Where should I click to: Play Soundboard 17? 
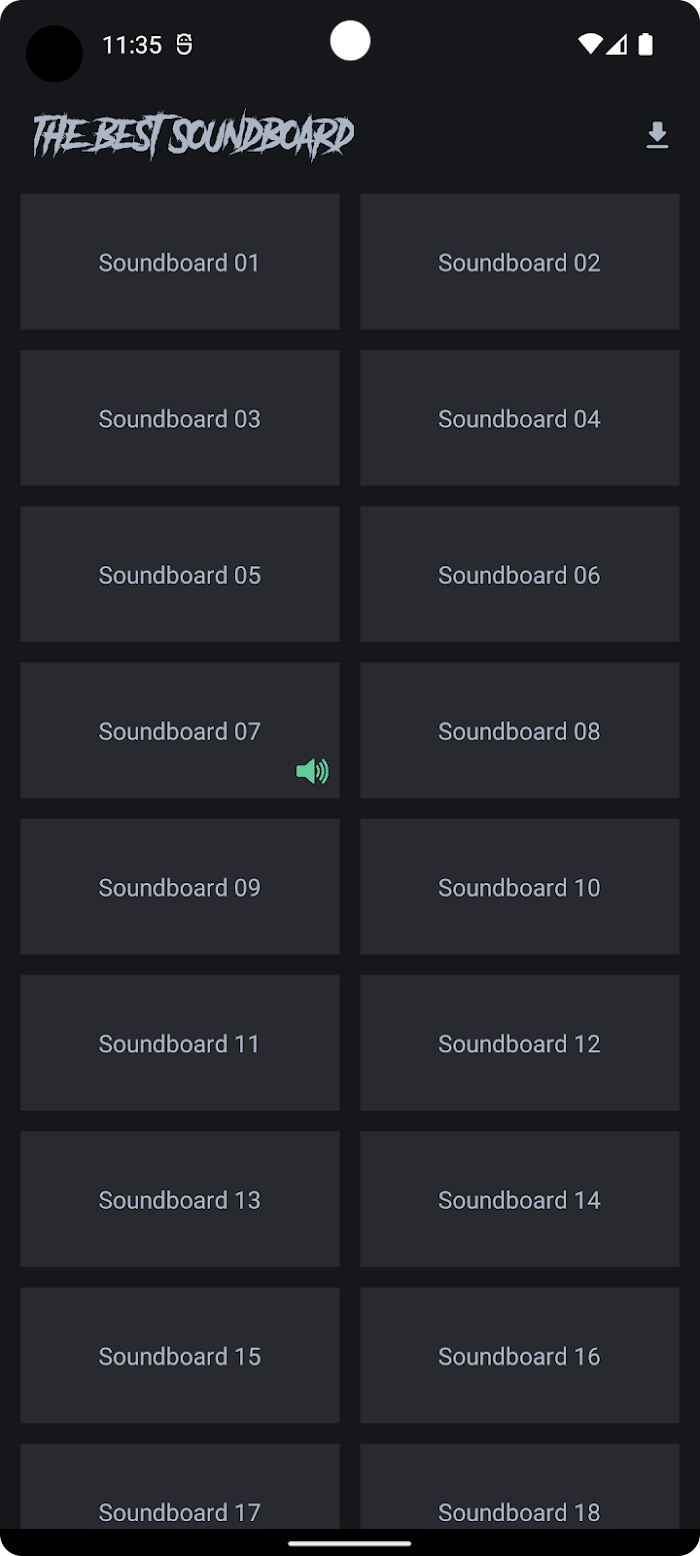coord(180,1486)
